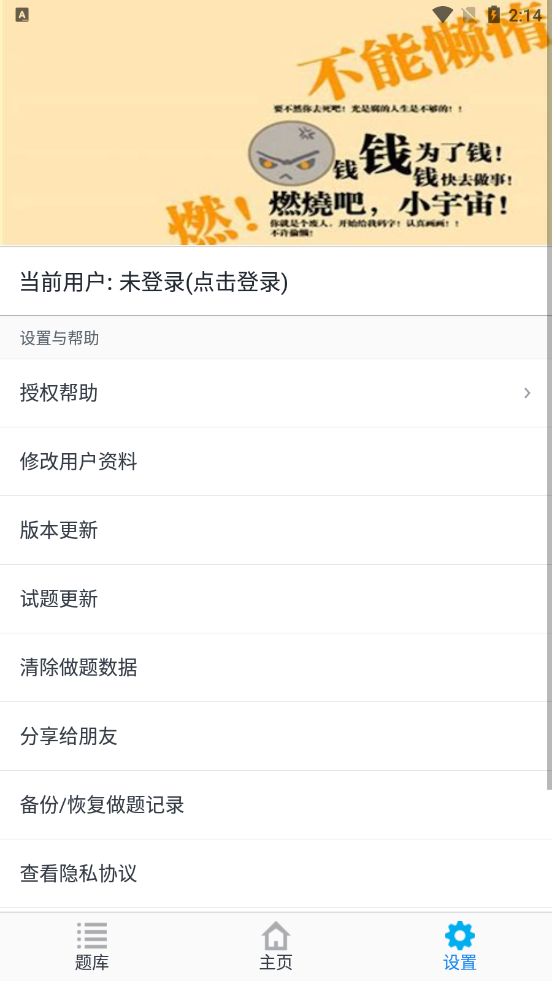Go to the 主页 tab
This screenshot has width=552, height=981.
[x=276, y=946]
